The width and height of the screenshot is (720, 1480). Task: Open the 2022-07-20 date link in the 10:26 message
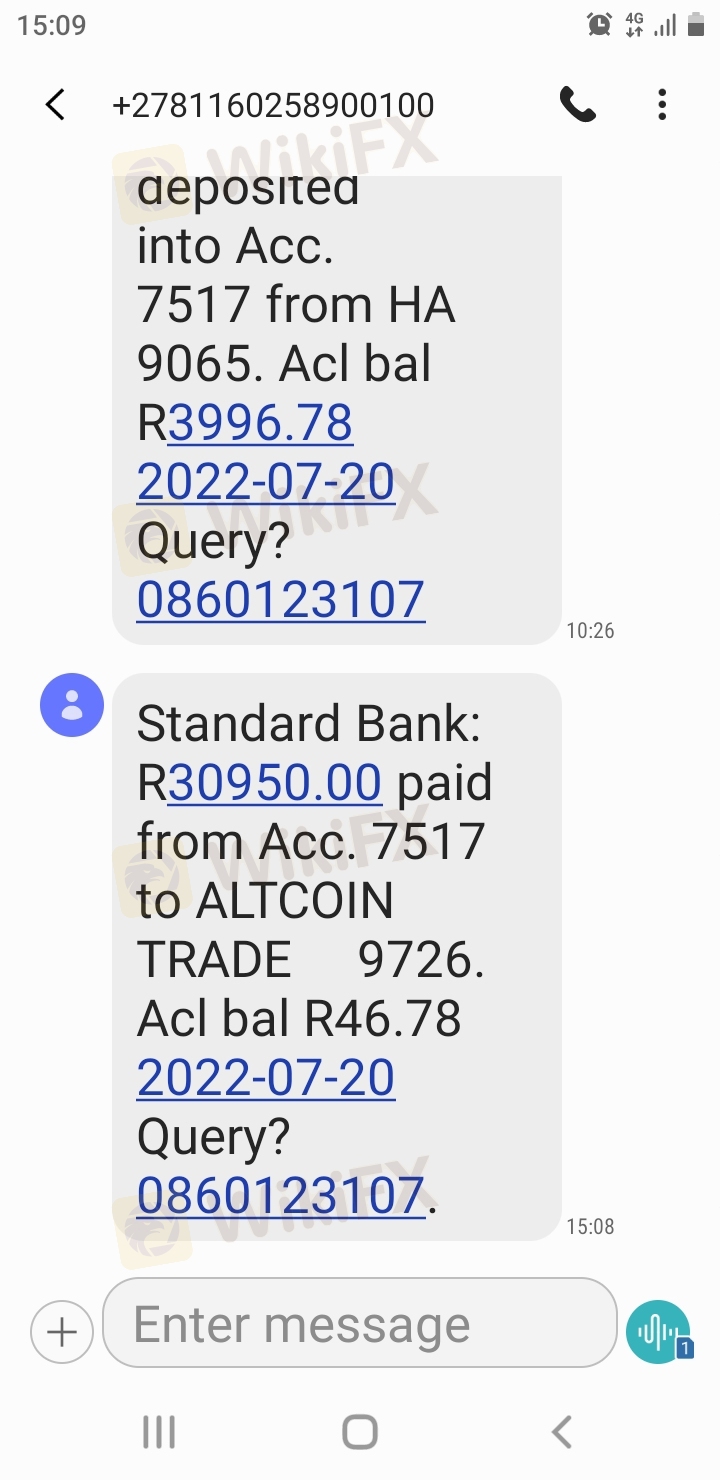tap(266, 482)
